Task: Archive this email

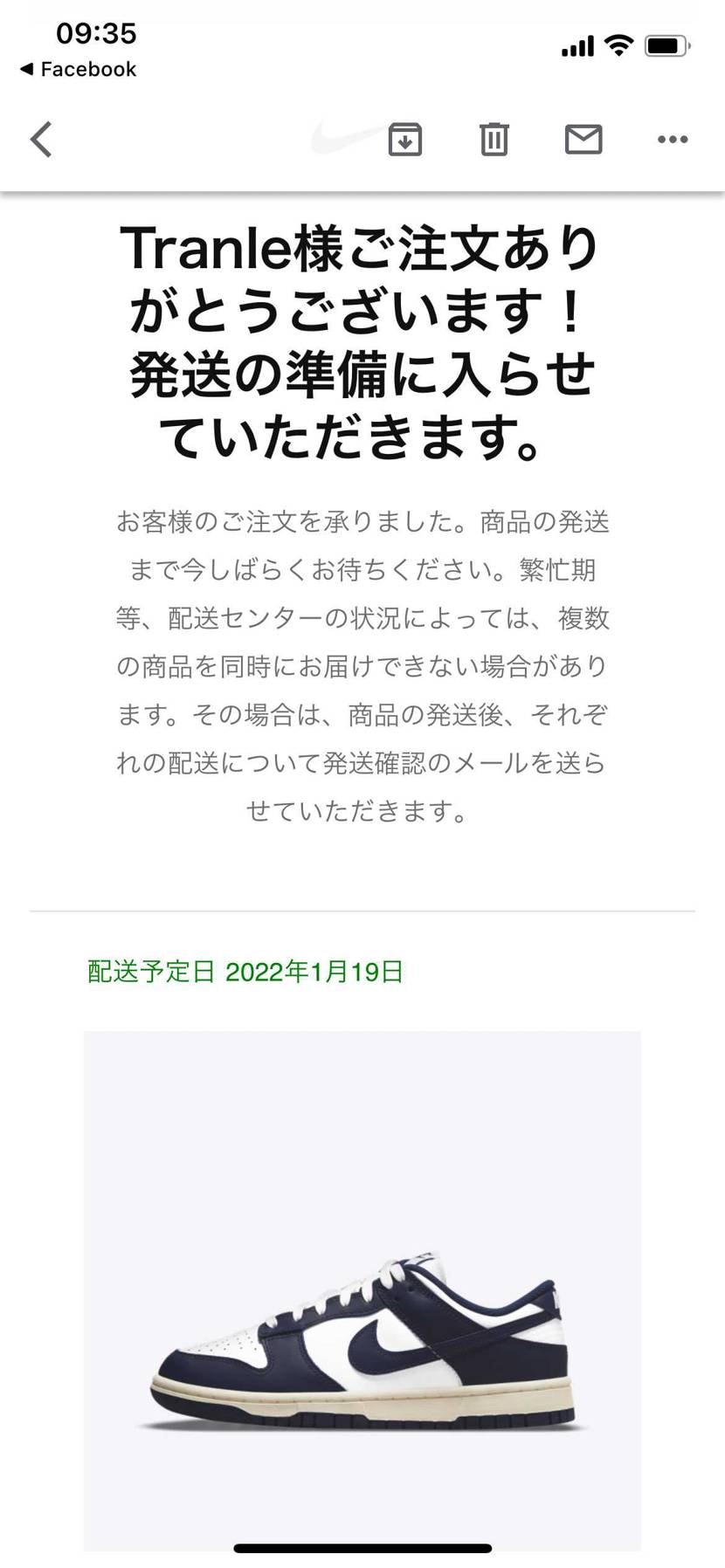Action: pyautogui.click(x=405, y=140)
